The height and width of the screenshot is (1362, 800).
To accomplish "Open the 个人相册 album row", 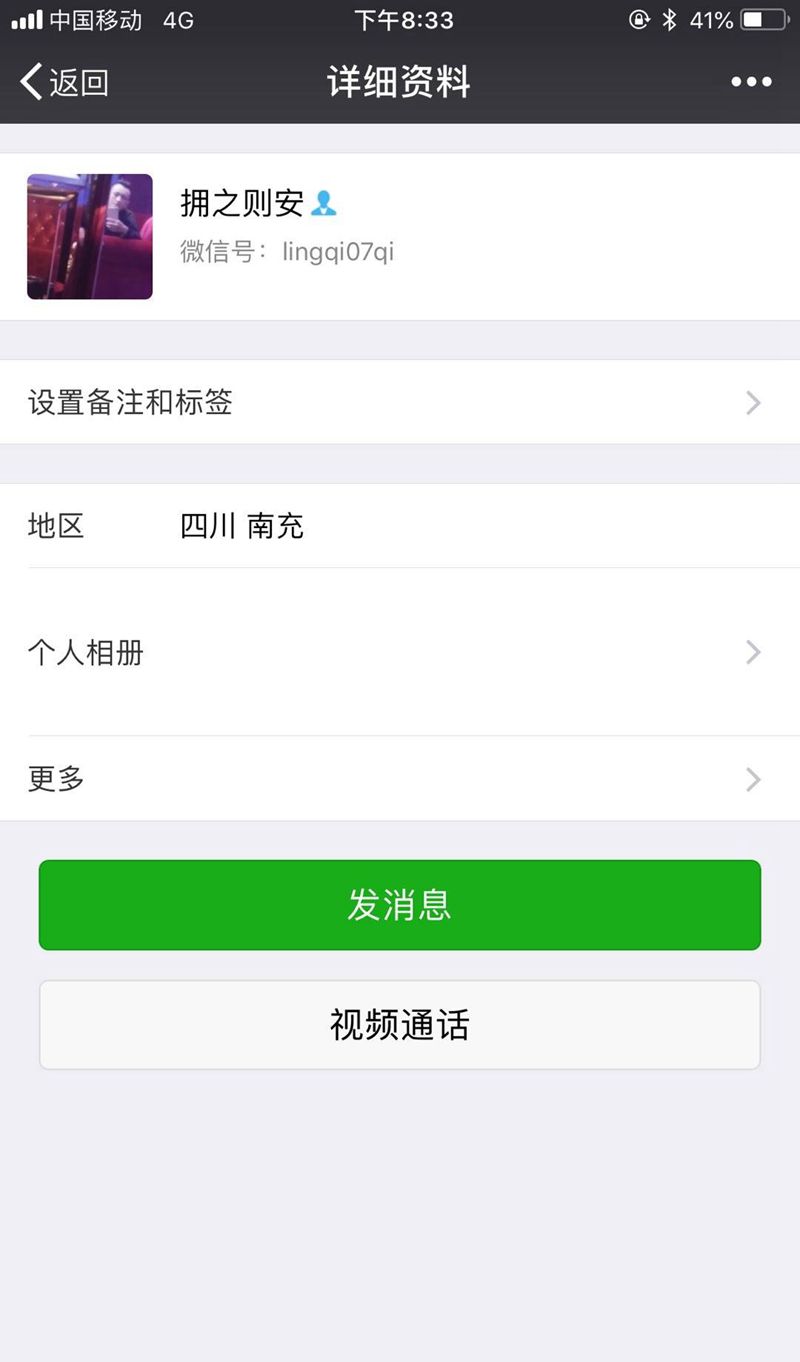I will pyautogui.click(x=400, y=653).
